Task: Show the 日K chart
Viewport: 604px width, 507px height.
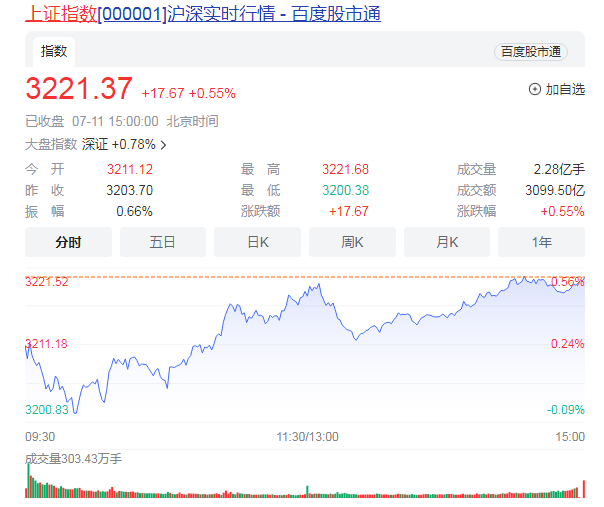Action: tap(257, 242)
